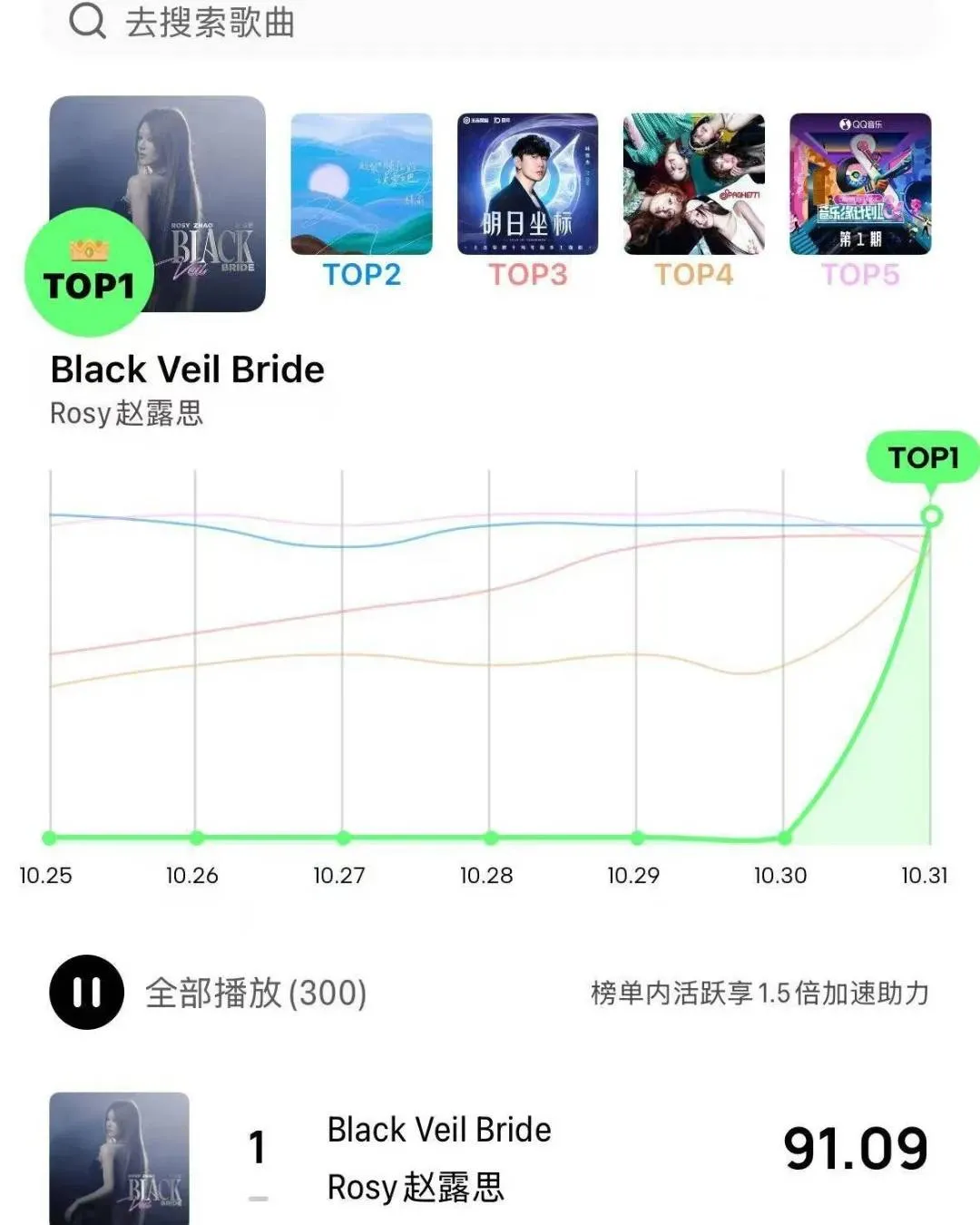The height and width of the screenshot is (1225, 980).
Task: Tap the crown icon on TOP1 badge
Action: point(86,250)
